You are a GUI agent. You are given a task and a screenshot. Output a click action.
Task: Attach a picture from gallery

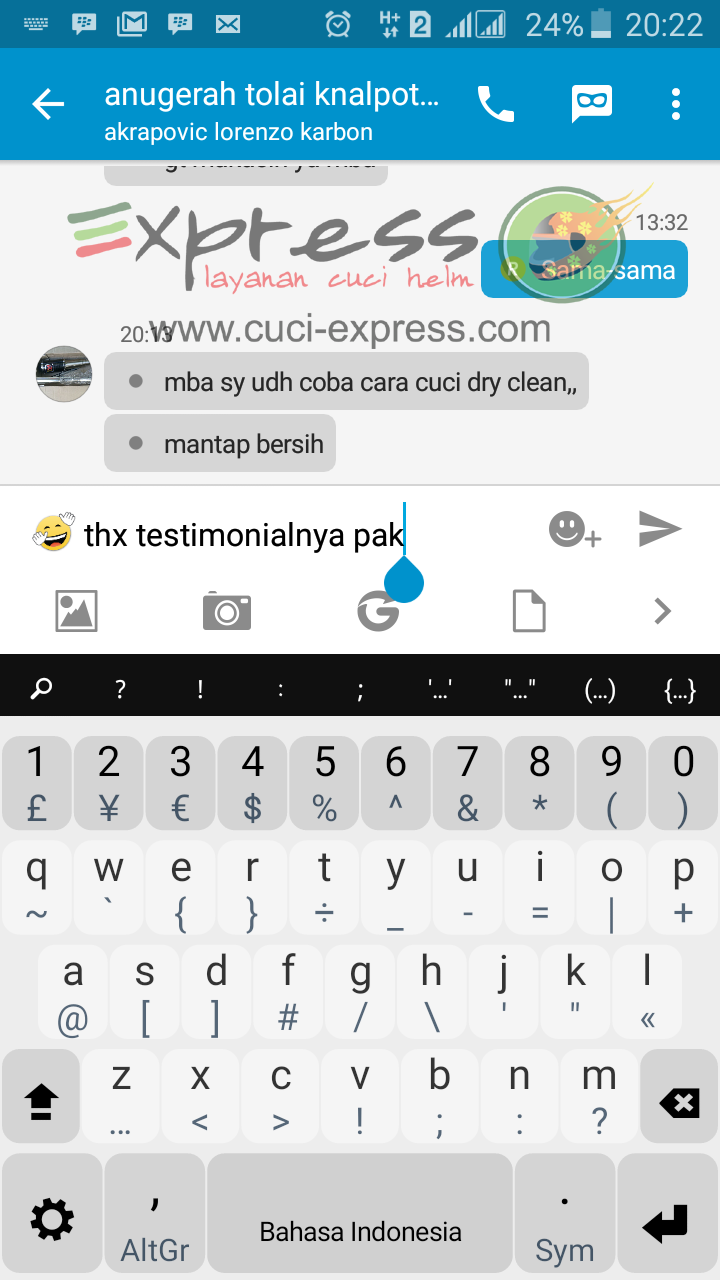pyautogui.click(x=76, y=611)
